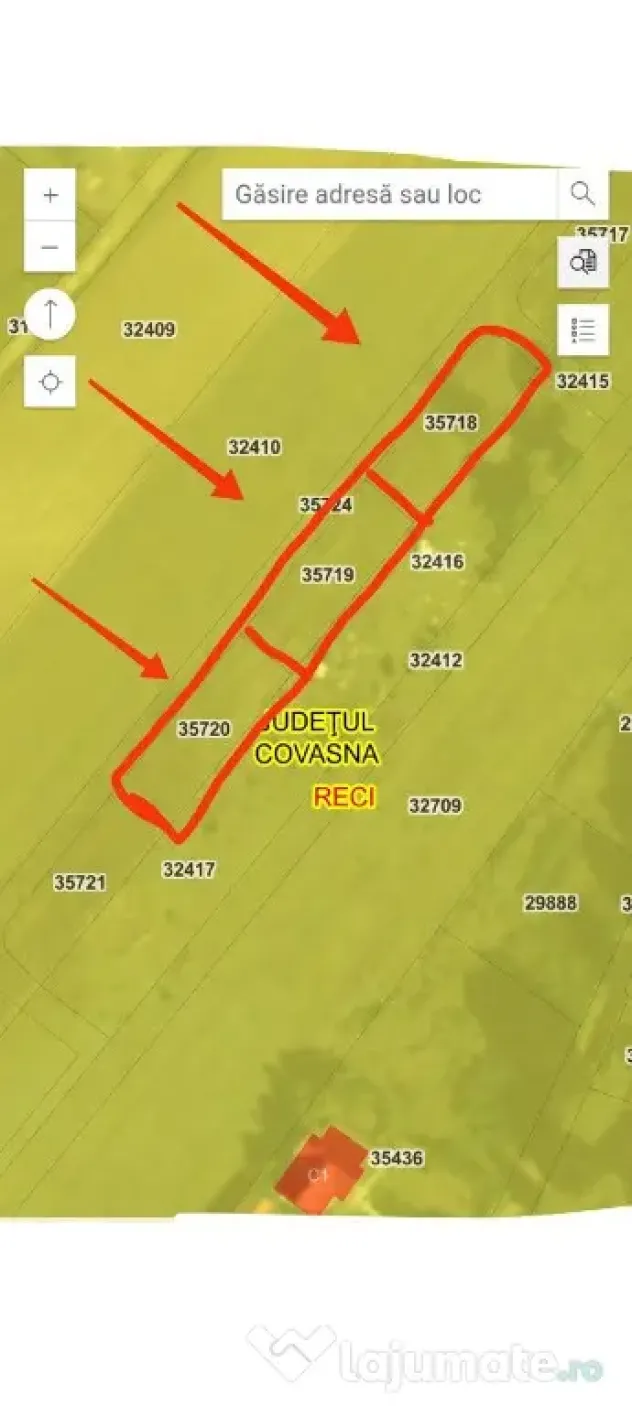Zoom in with the plus button
This screenshot has width=632, height=1406.
click(50, 195)
